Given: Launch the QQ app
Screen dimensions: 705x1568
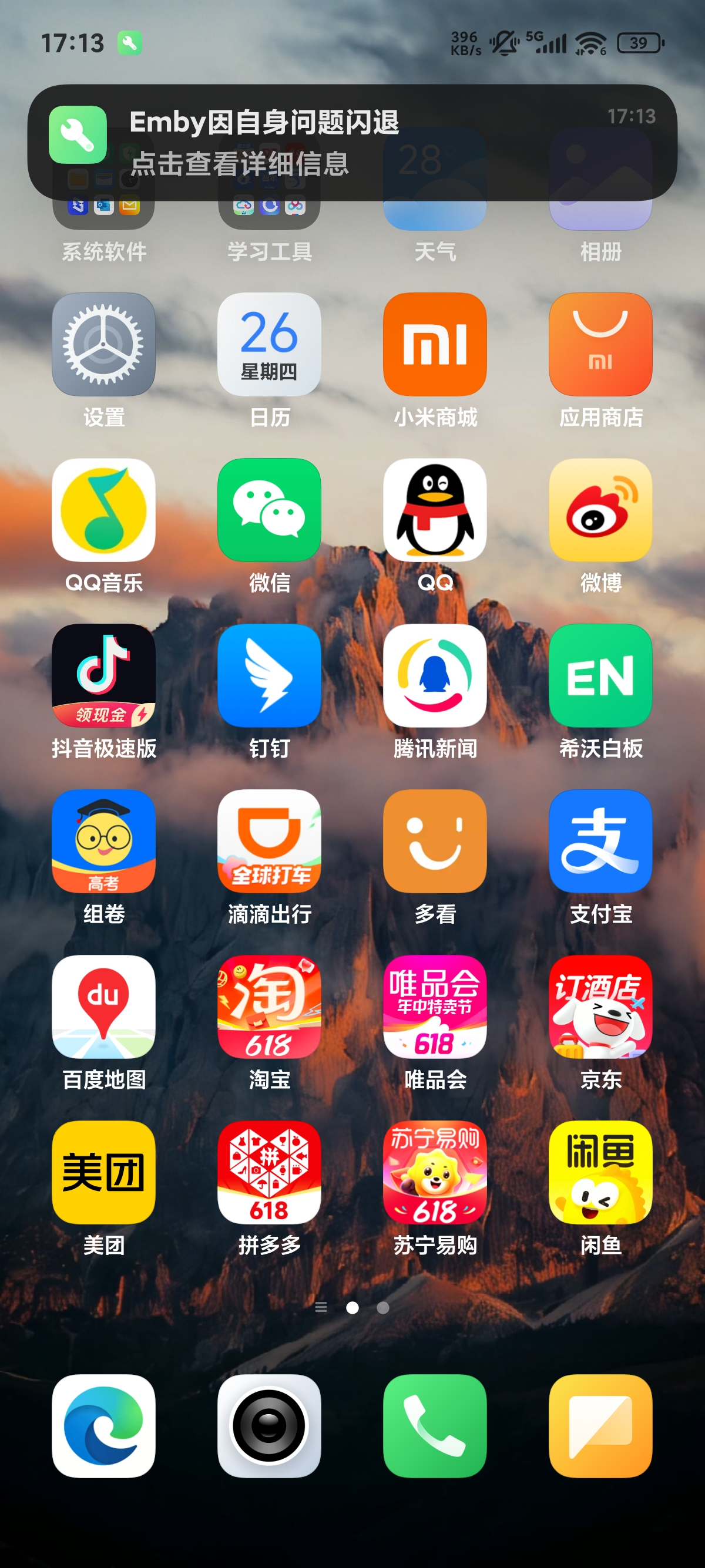Looking at the screenshot, I should point(435,510).
